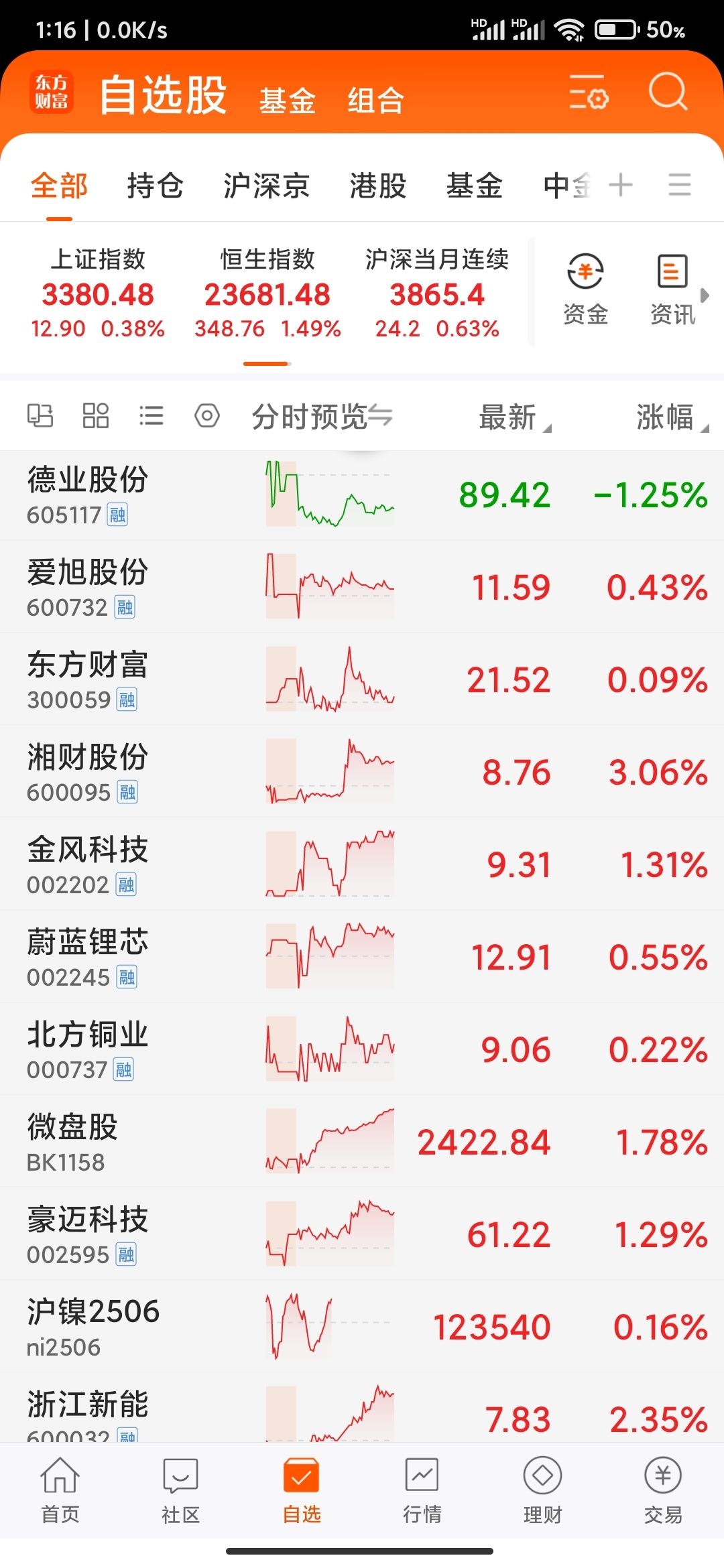The image size is (724, 1568).
Task: Open 上证指数 index details
Action: [98, 293]
